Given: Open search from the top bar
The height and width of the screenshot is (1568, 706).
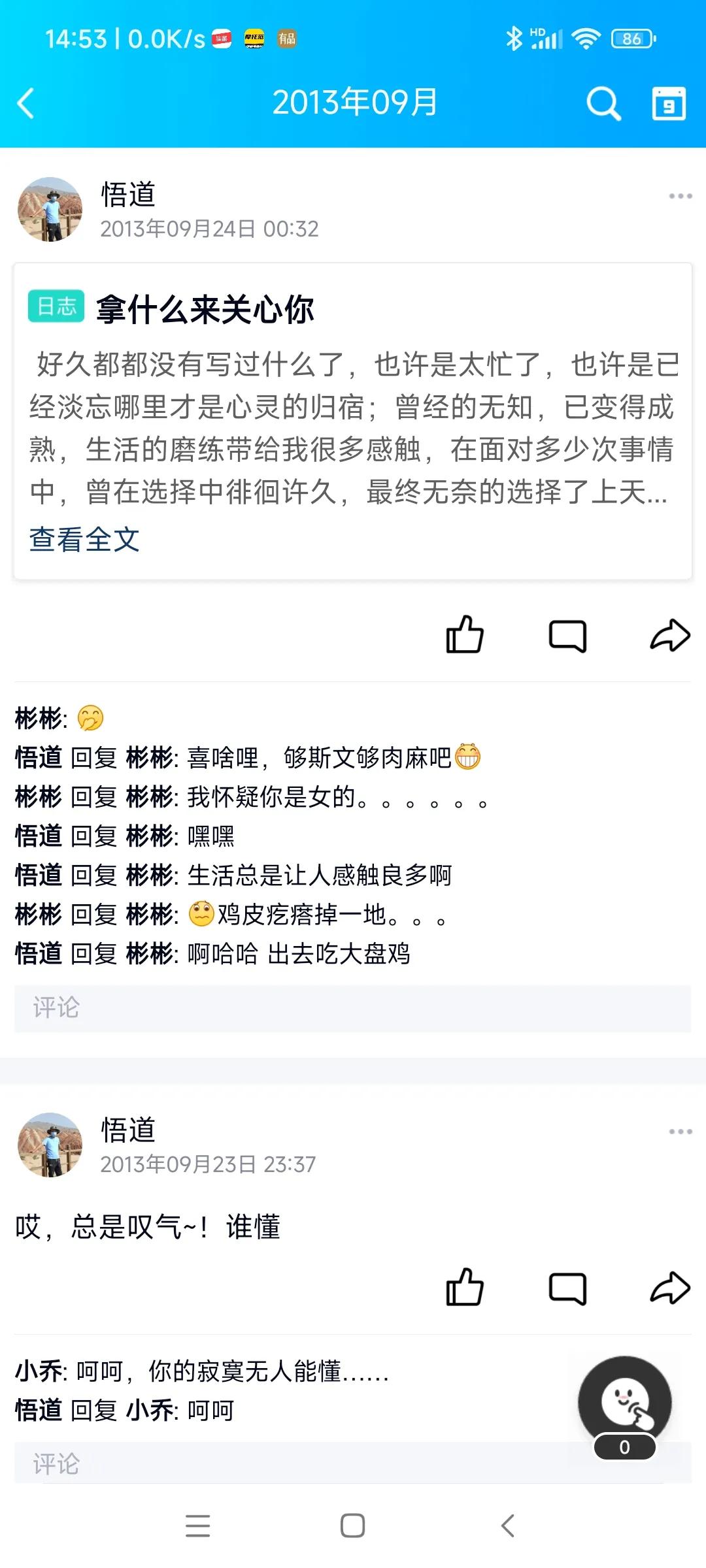Looking at the screenshot, I should point(604,103).
